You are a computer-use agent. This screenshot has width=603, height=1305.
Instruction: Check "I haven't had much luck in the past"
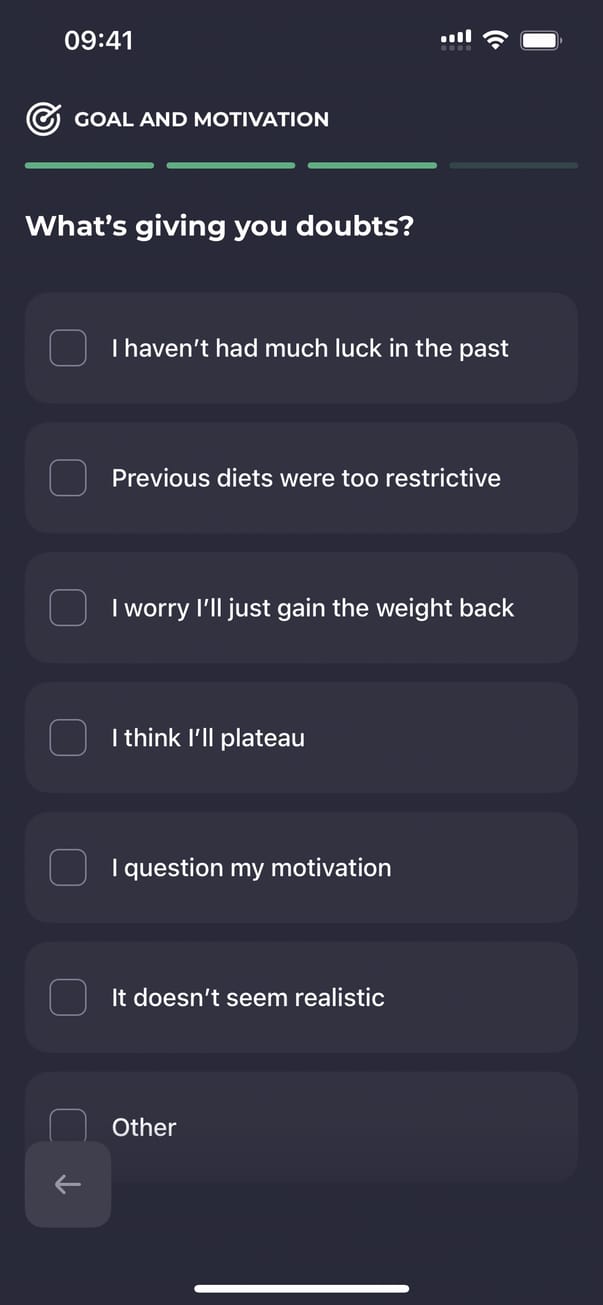(68, 348)
